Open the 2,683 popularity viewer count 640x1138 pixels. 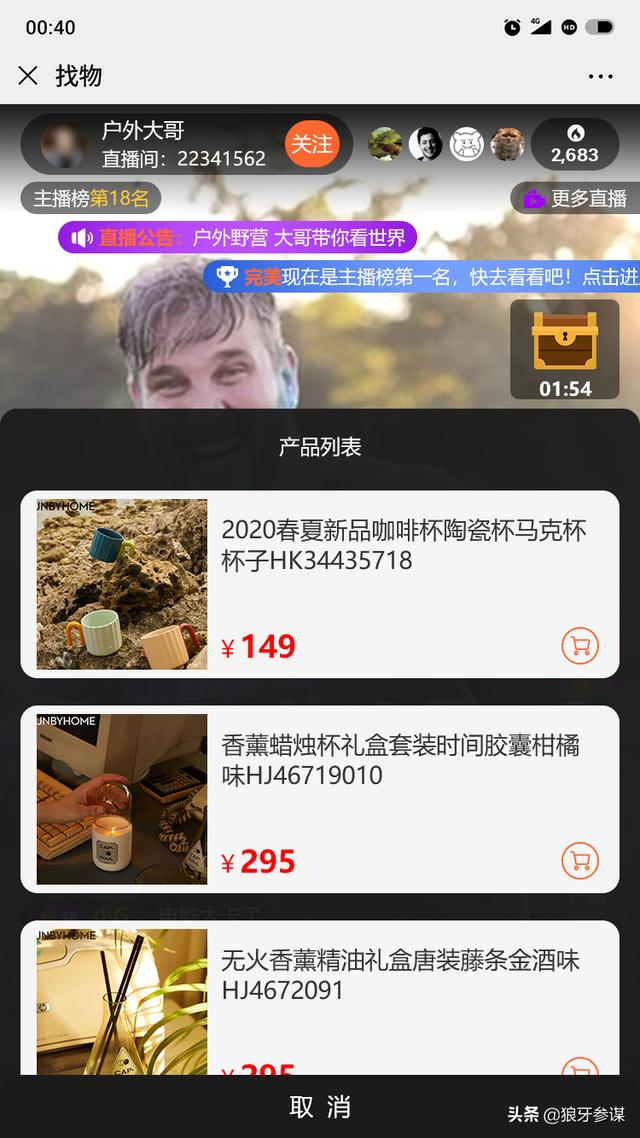tap(575, 145)
